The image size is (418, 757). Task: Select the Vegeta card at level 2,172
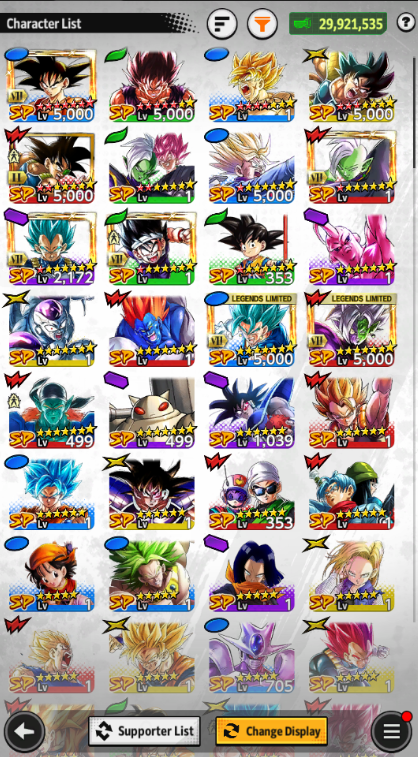point(51,248)
